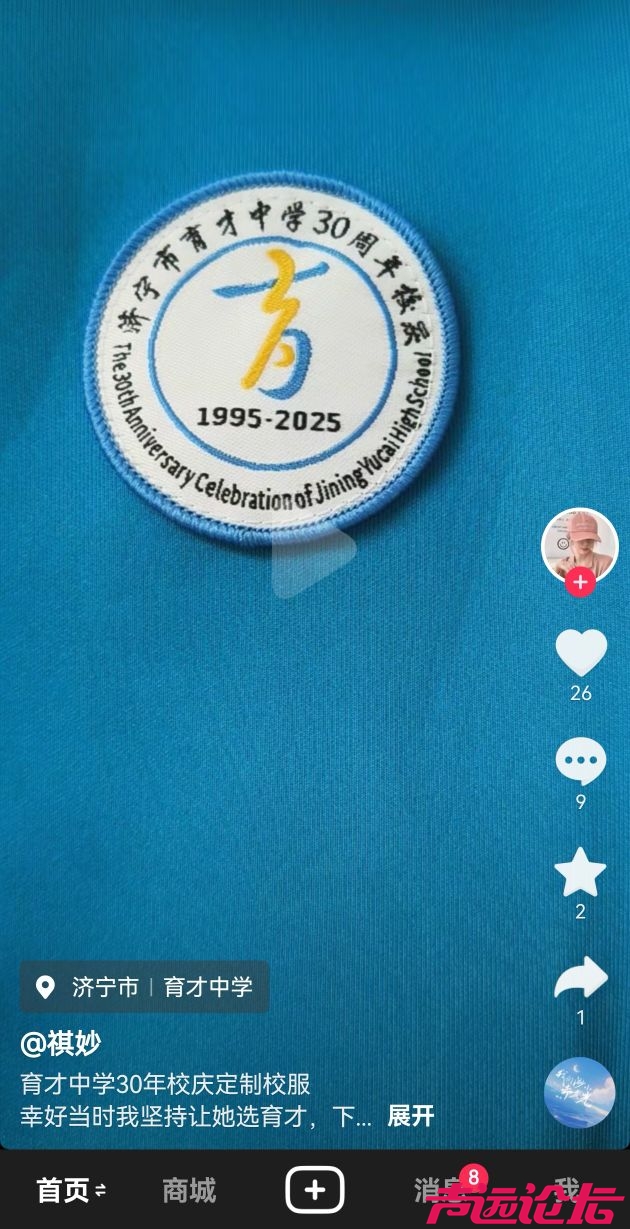Image resolution: width=630 pixels, height=1229 pixels.
Task: Like this video
Action: (581, 652)
